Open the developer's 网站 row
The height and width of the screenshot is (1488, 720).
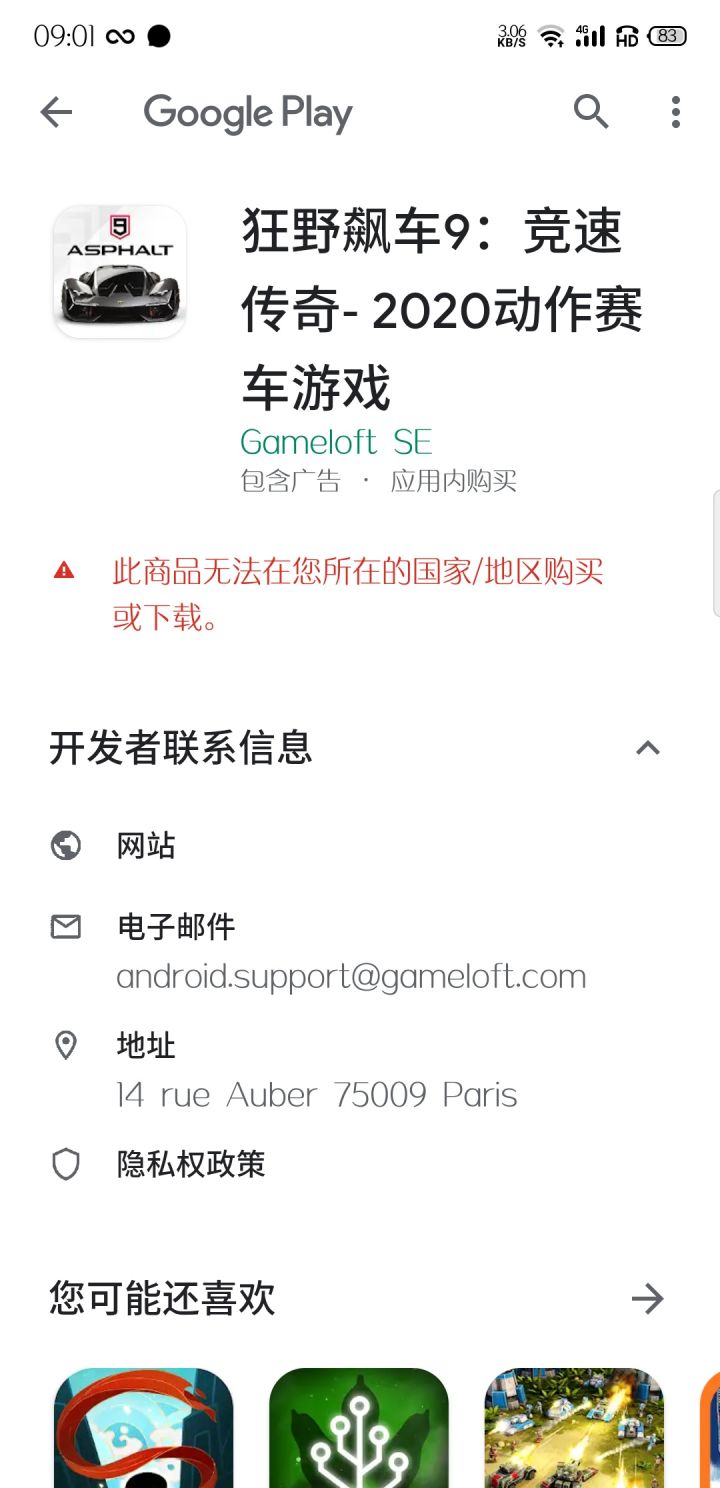pyautogui.click(x=360, y=846)
